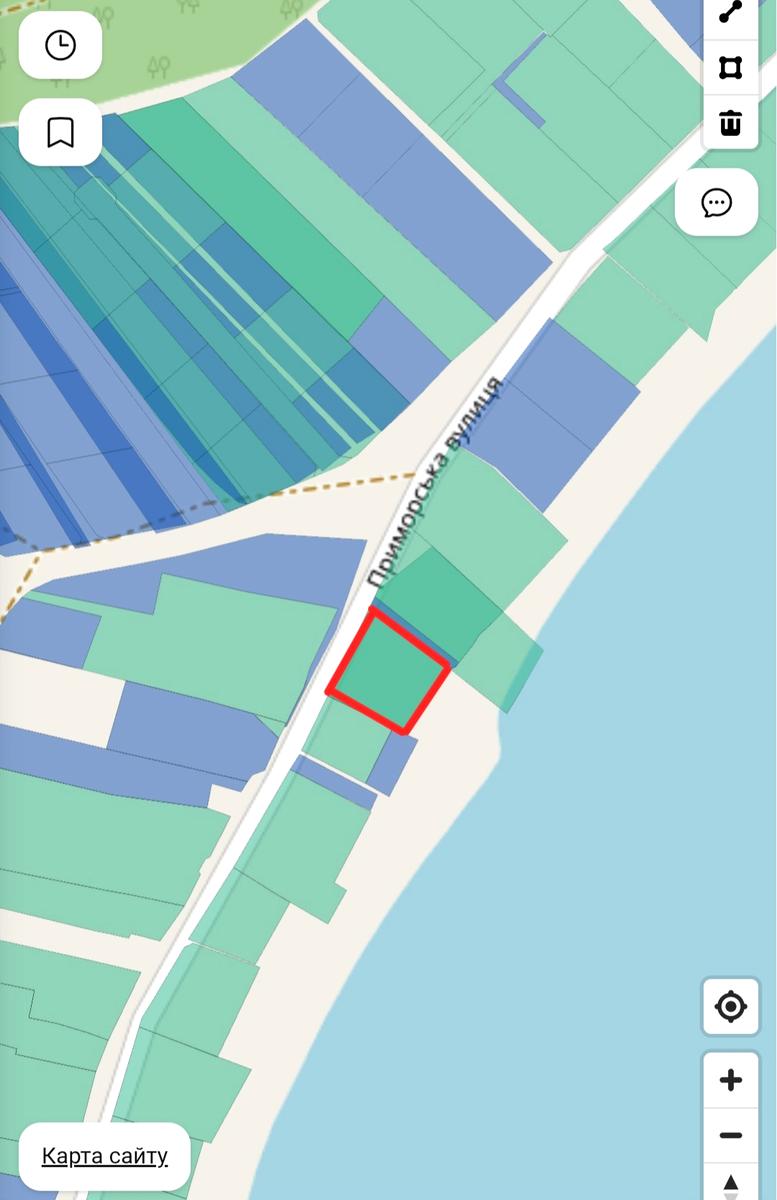777x1200 pixels.
Task: Open the Карта сайту link
Action: point(104,1156)
